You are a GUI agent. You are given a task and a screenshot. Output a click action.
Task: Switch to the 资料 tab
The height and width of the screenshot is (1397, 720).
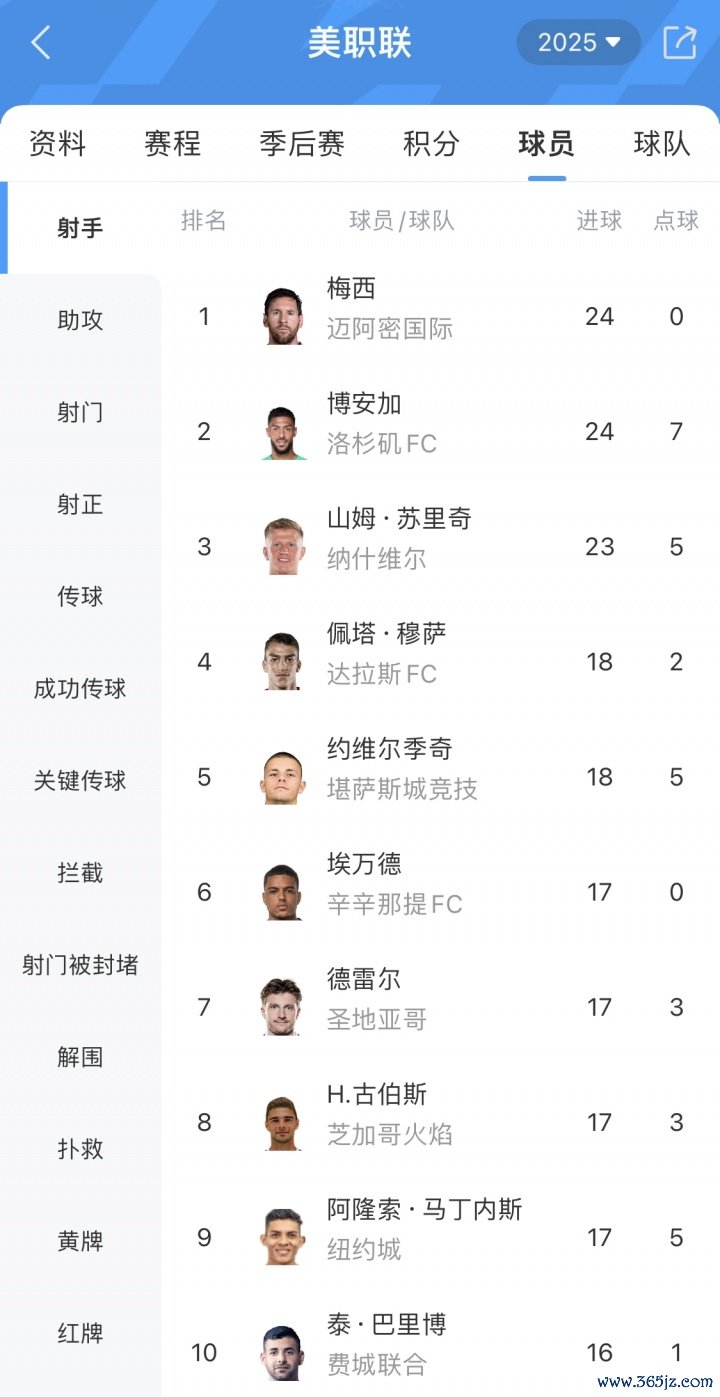(x=57, y=144)
